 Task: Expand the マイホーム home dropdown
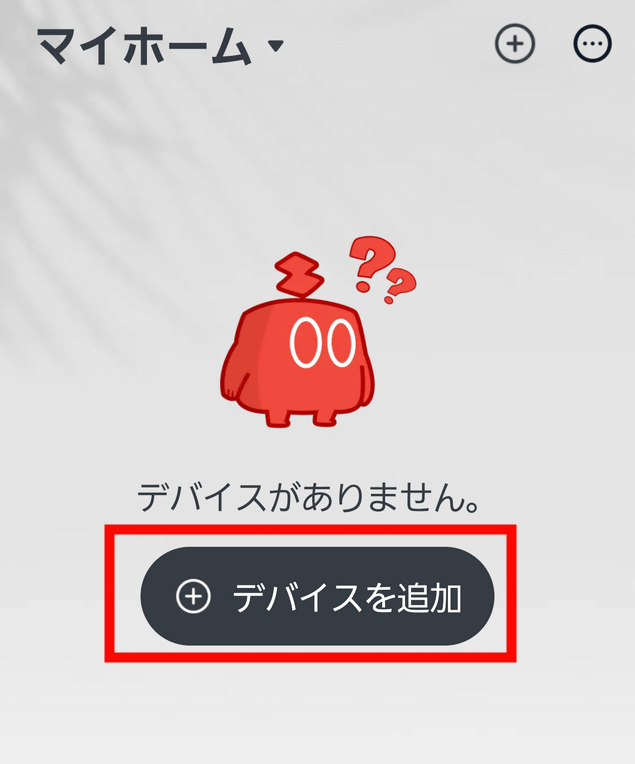[x=160, y=46]
